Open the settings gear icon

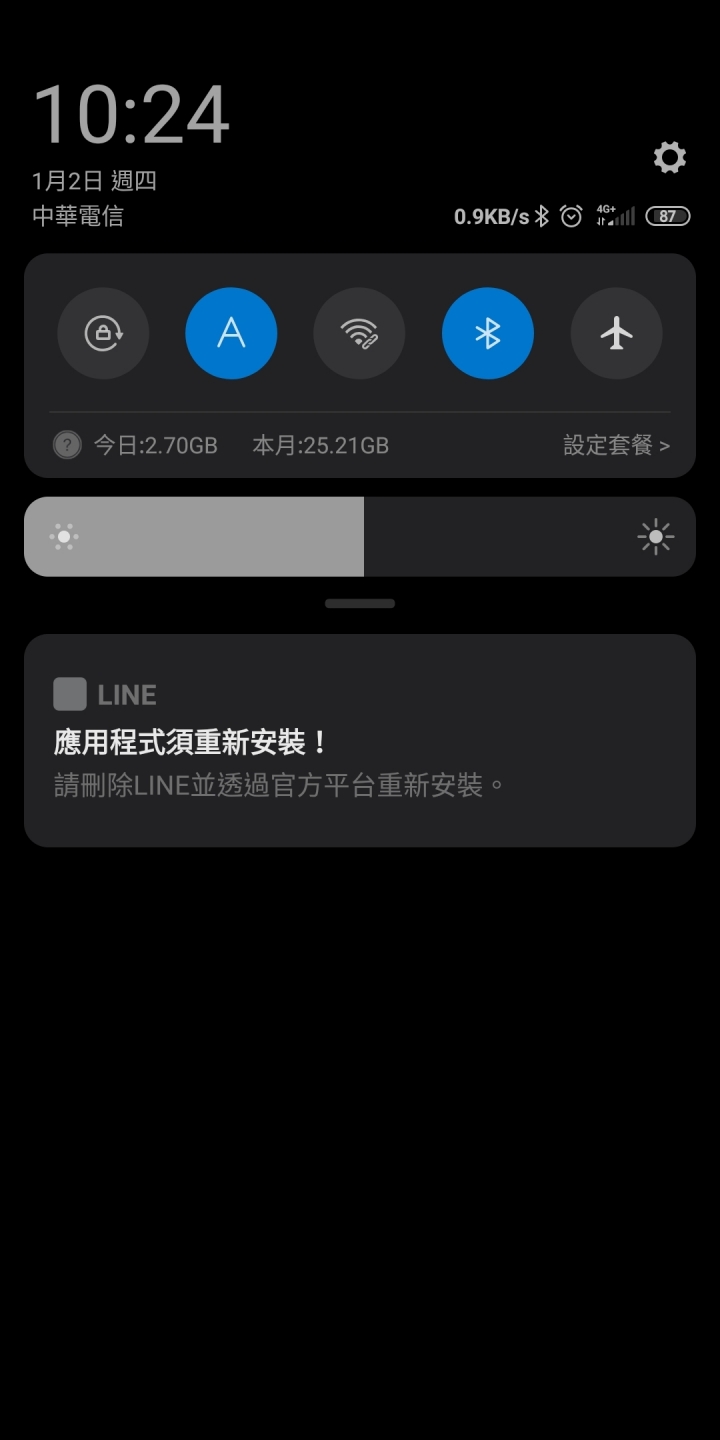(x=669, y=157)
